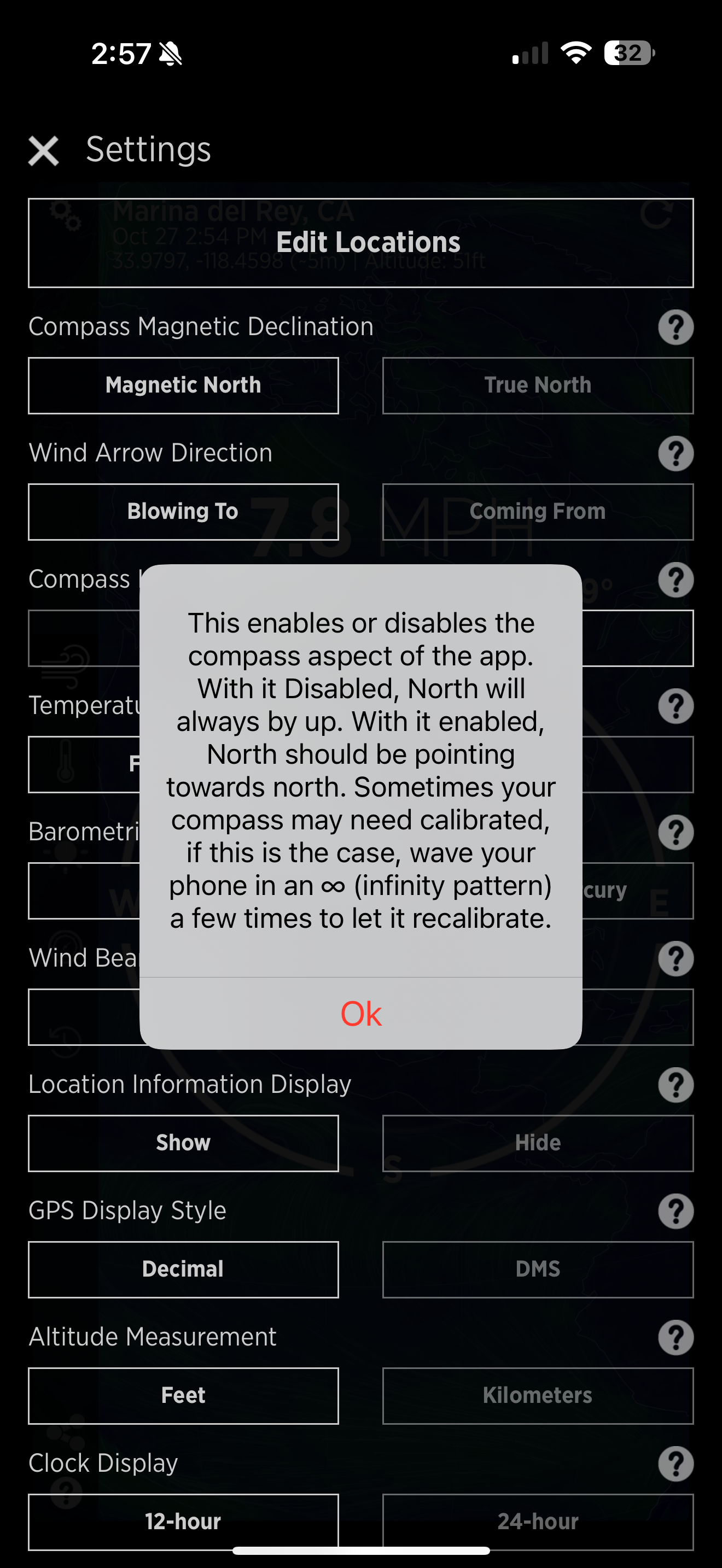Select Magnetic North declination
Screen dimensions: 722x1568
click(x=183, y=385)
